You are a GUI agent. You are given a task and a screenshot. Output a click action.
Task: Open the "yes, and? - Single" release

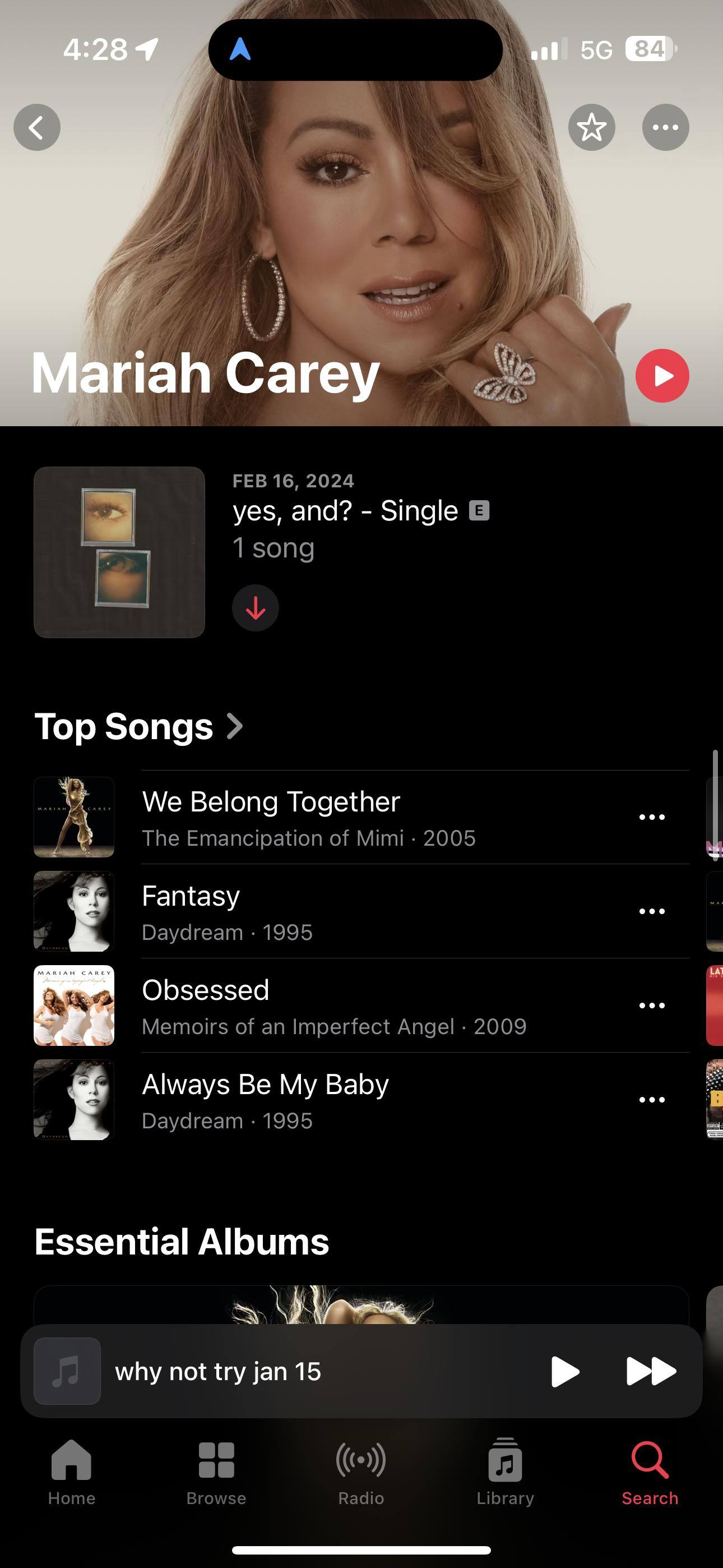[345, 511]
